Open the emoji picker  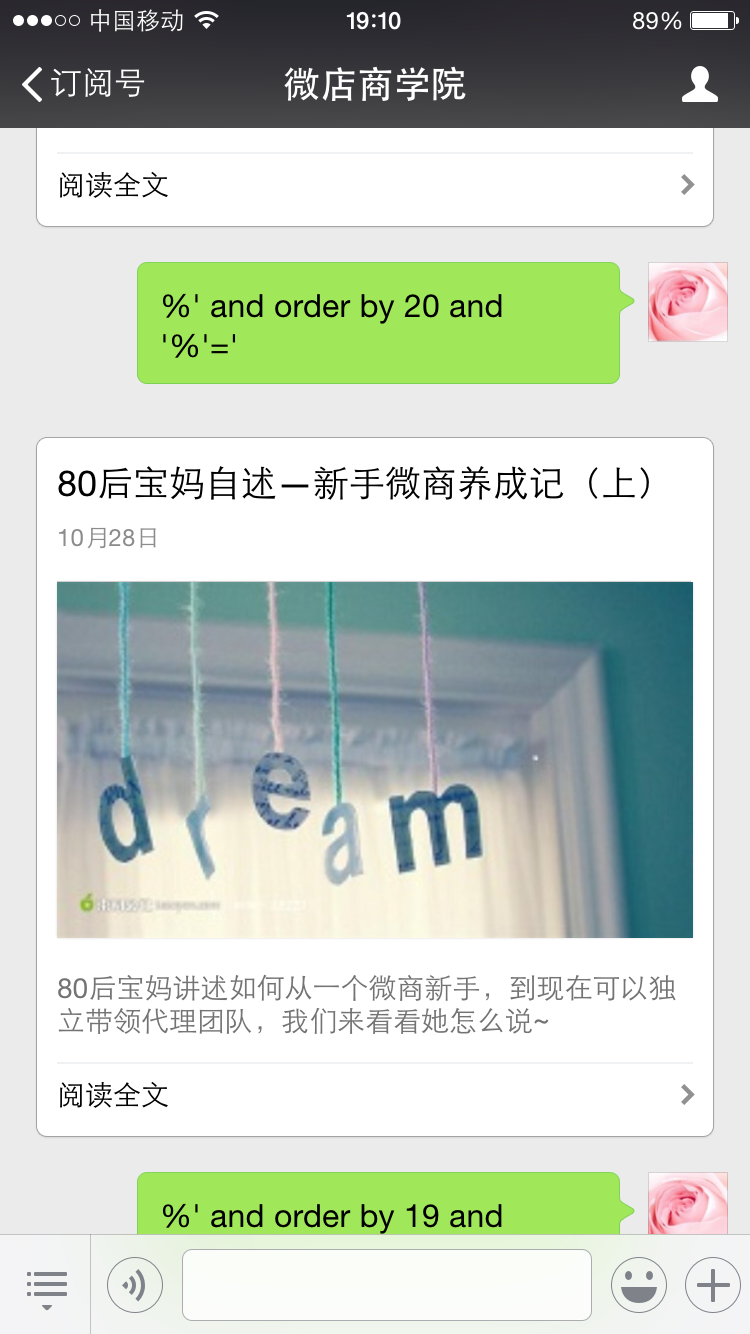click(638, 1284)
